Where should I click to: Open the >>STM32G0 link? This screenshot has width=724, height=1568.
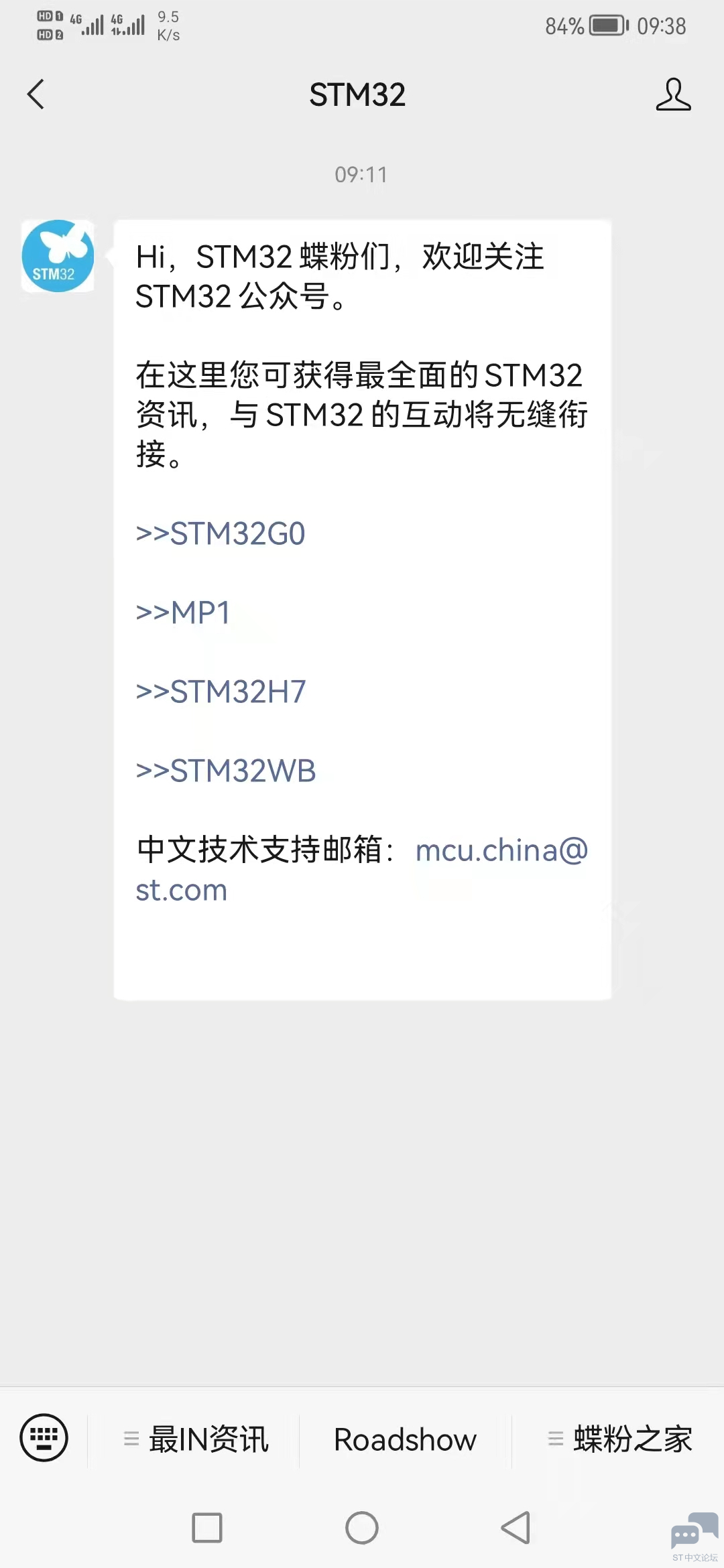coord(221,534)
